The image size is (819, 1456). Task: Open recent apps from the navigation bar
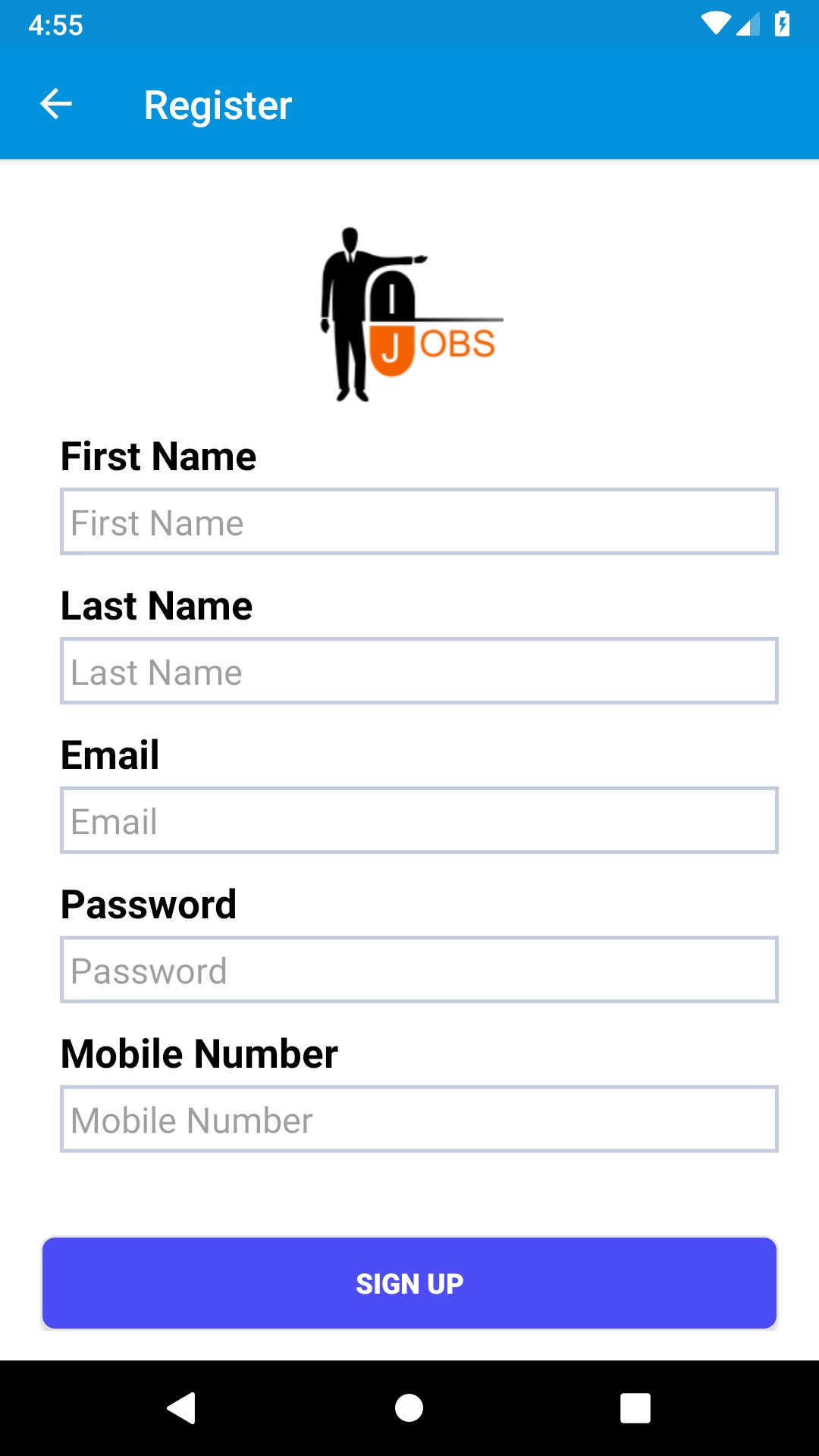point(635,1408)
